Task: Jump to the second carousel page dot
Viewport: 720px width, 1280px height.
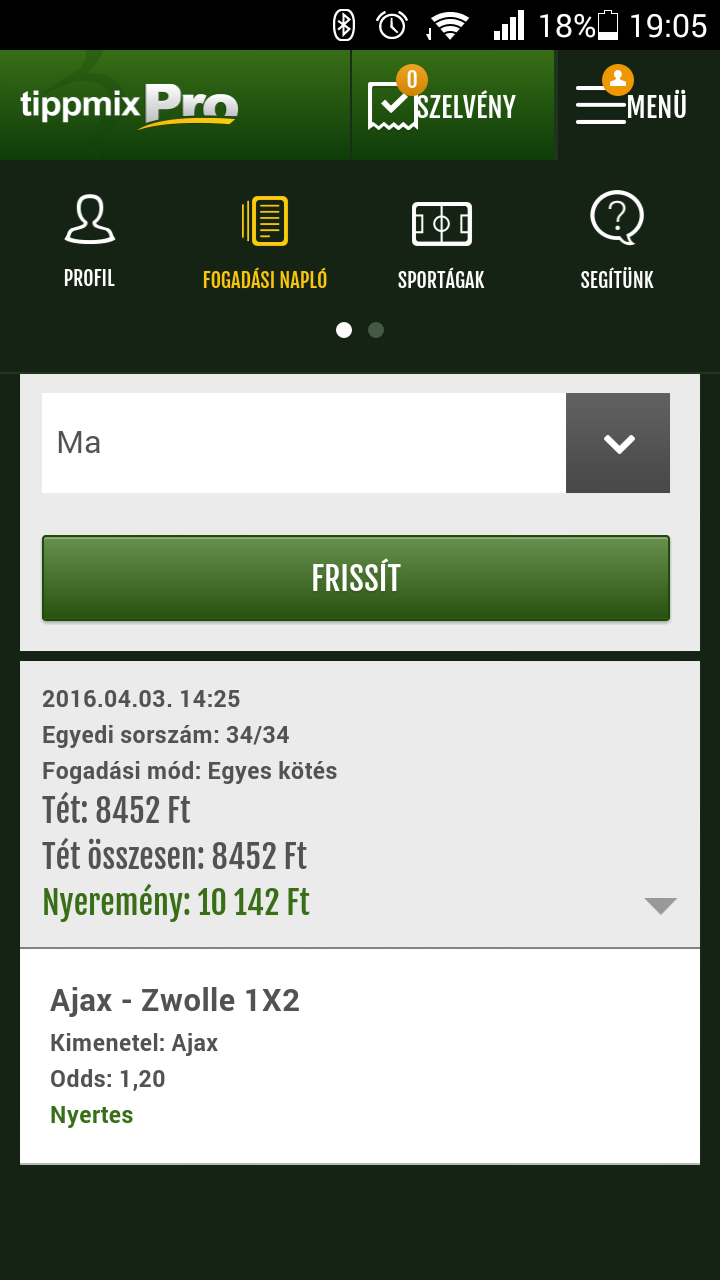Action: (x=376, y=330)
